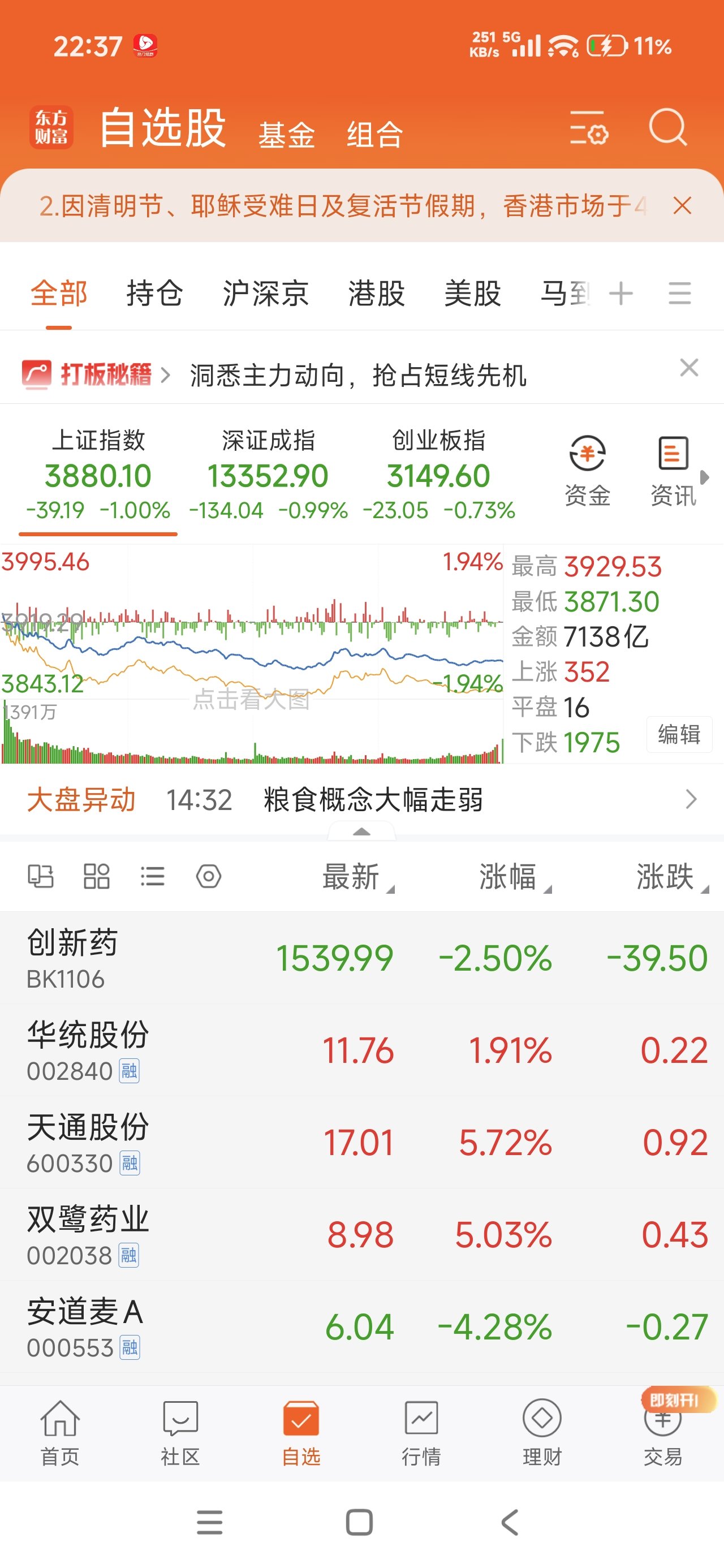724x1568 pixels.
Task: Switch to the 港股 tab
Action: coord(376,294)
